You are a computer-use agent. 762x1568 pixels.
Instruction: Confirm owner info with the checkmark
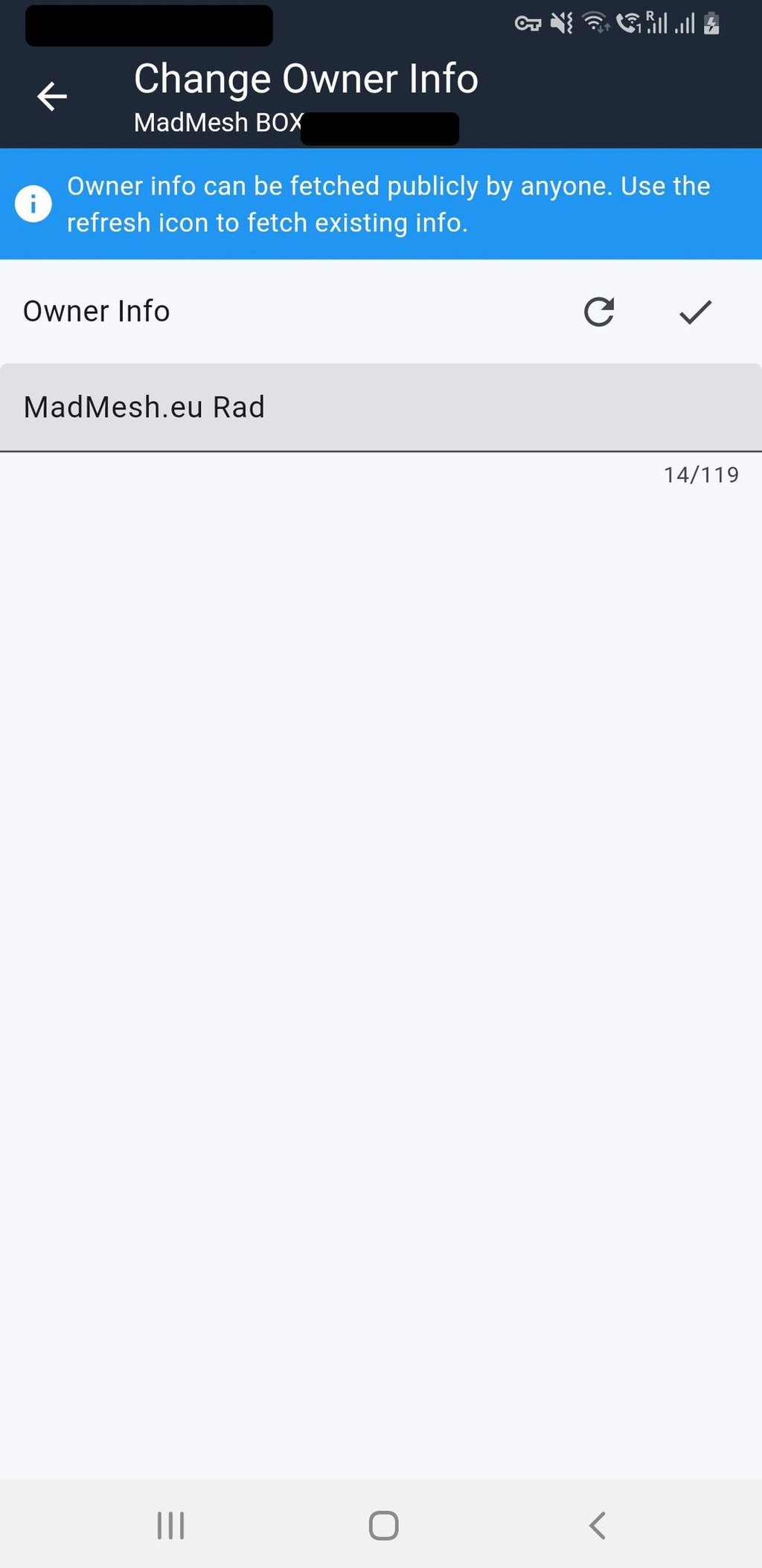(x=696, y=312)
